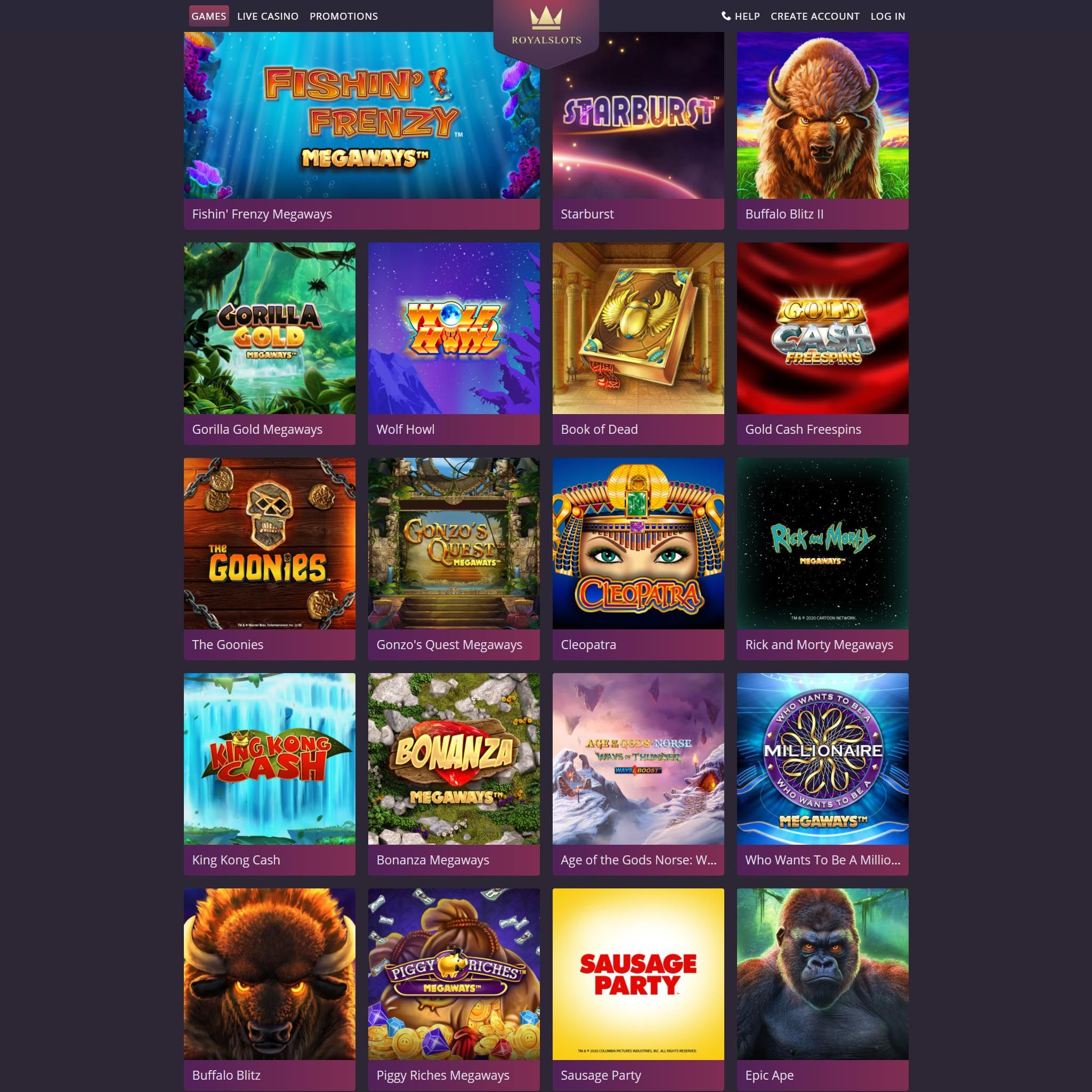The image size is (1092, 1092).
Task: Go to the RoyalSlots home logo
Action: 546,27
